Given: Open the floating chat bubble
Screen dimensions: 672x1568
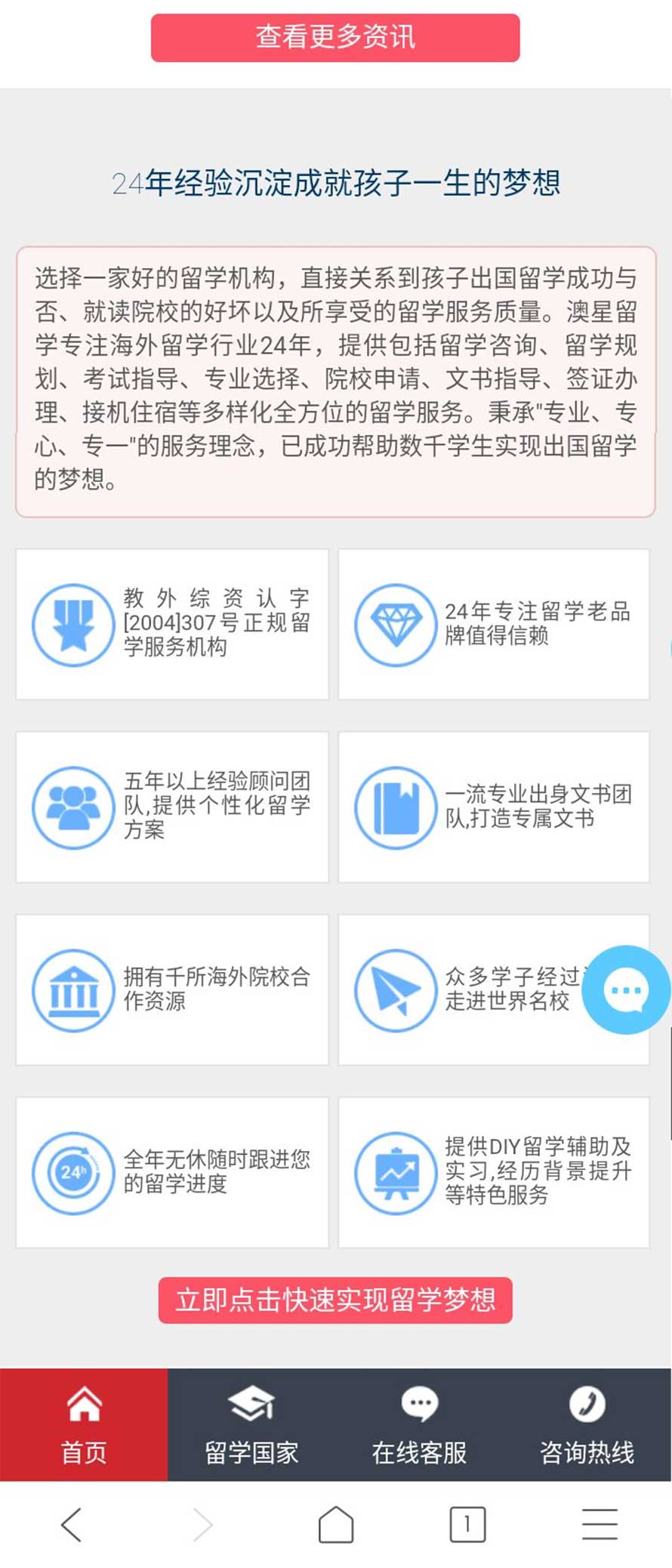Looking at the screenshot, I should tap(624, 990).
